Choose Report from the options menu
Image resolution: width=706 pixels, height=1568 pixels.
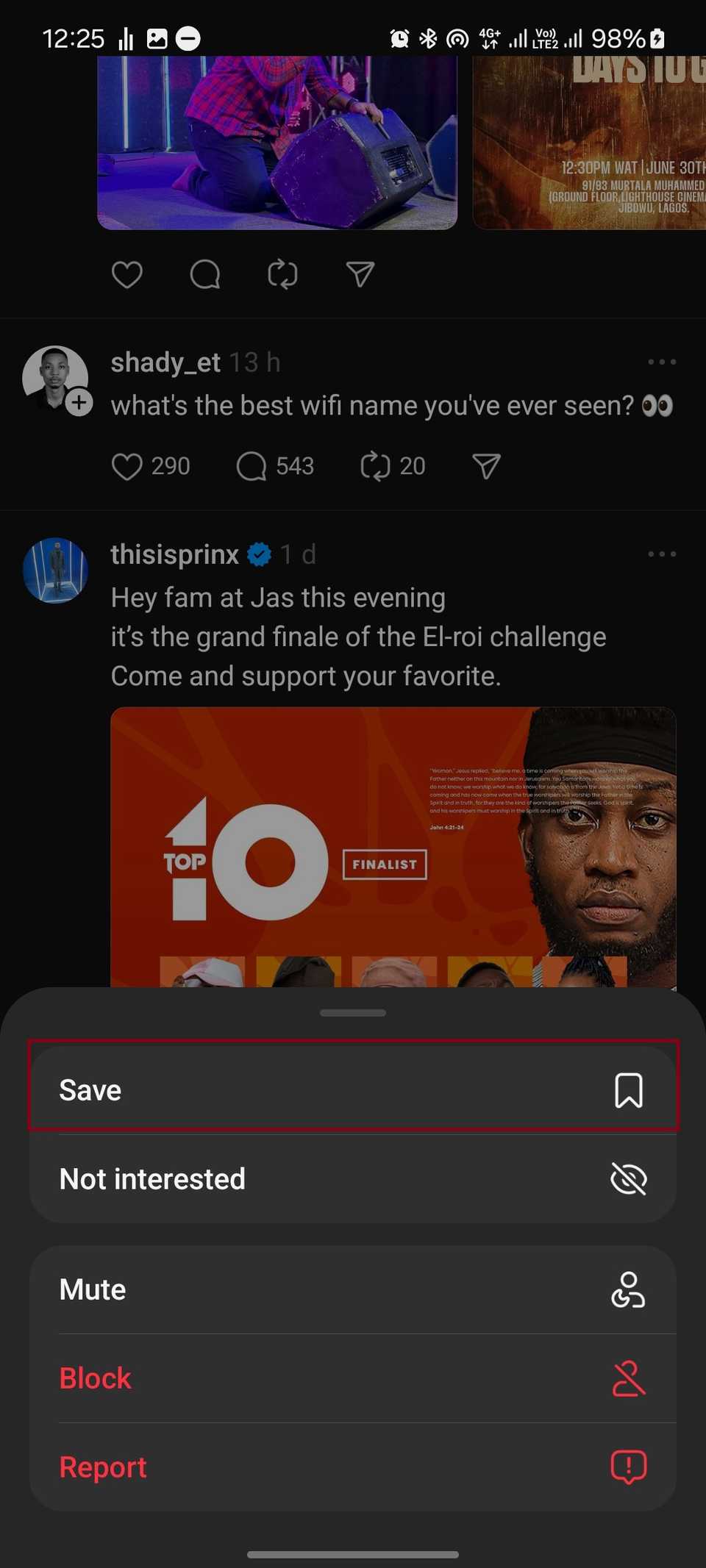353,1466
